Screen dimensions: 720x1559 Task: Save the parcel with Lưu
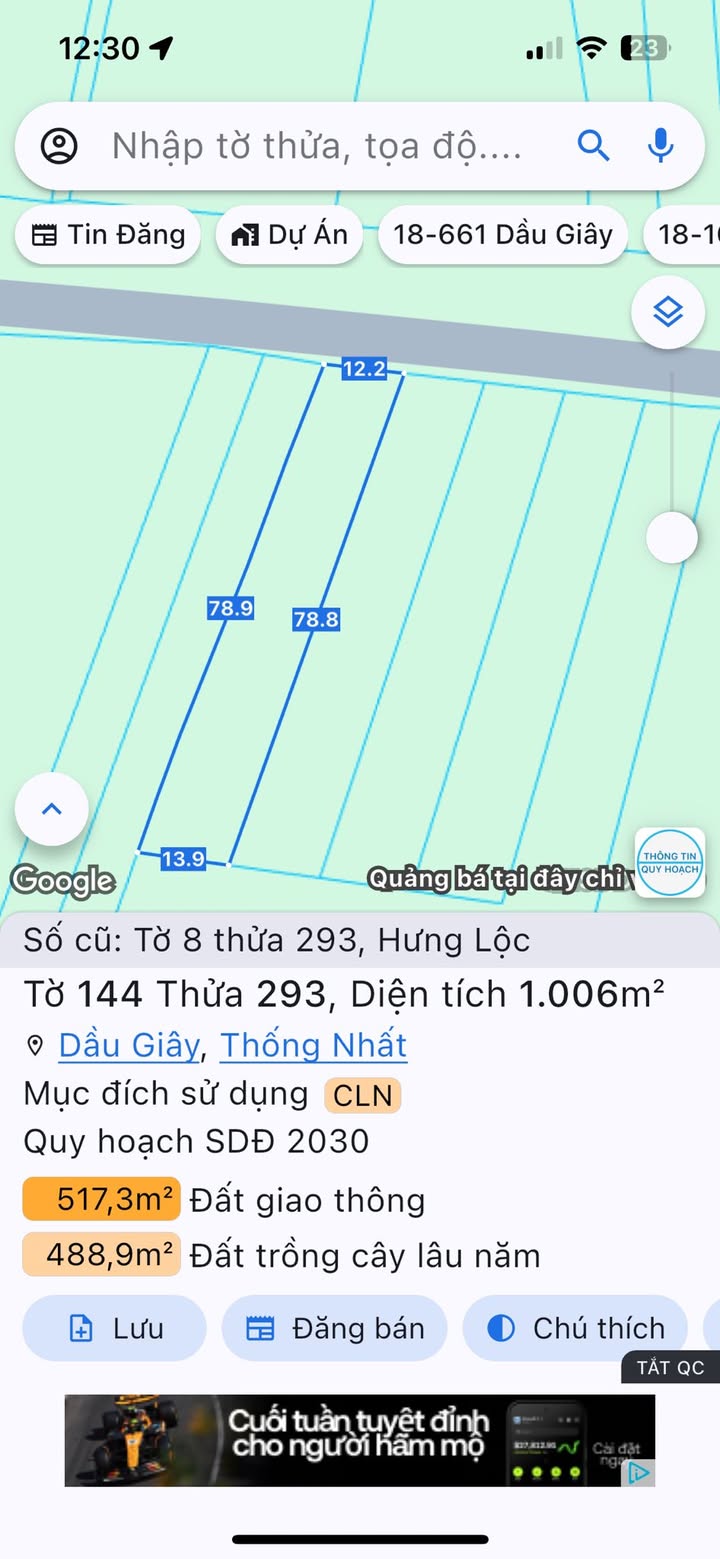(x=115, y=1328)
